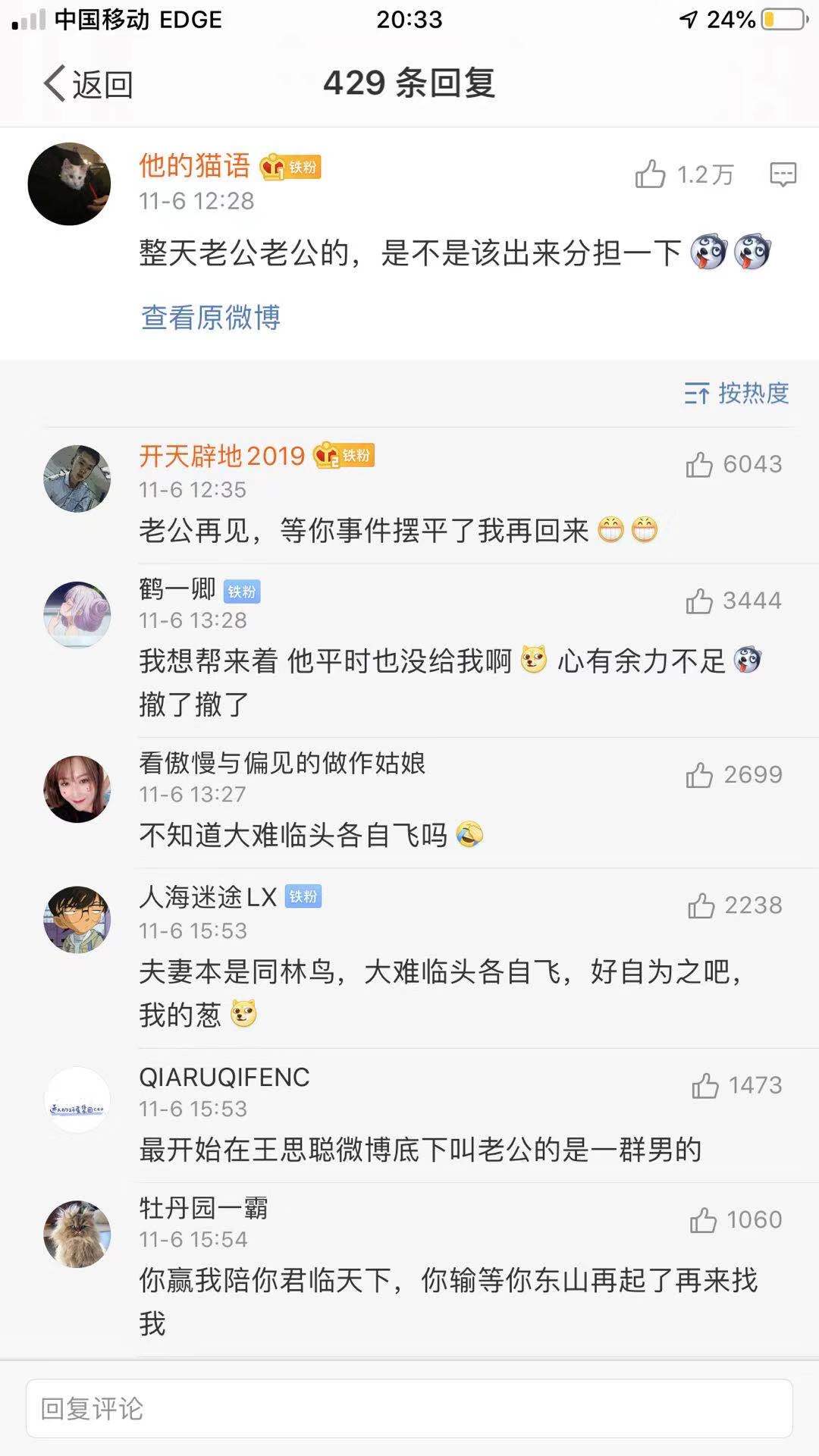Tap the 回复评论 reply input field
The height and width of the screenshot is (1456, 819).
[x=409, y=1407]
